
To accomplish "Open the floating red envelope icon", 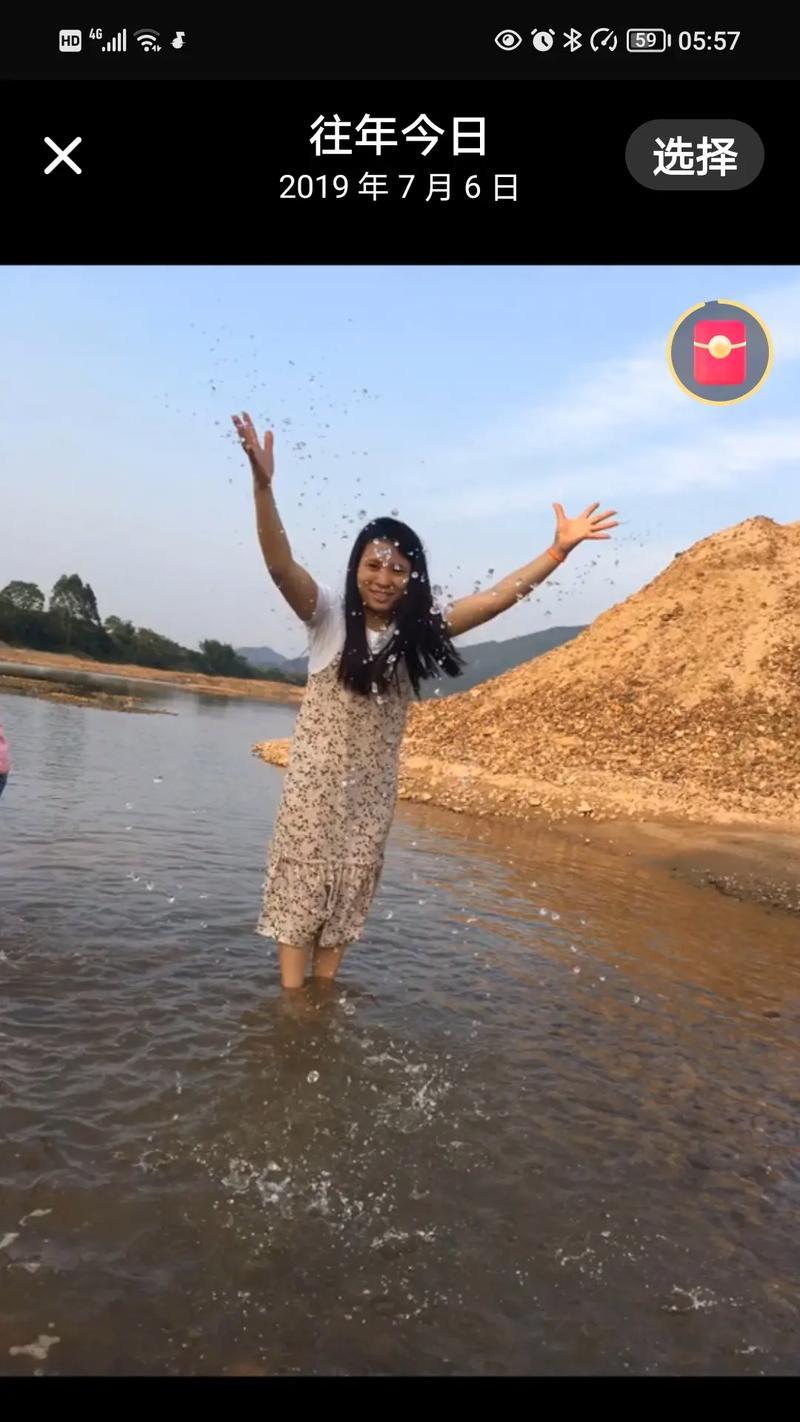I will [x=720, y=352].
